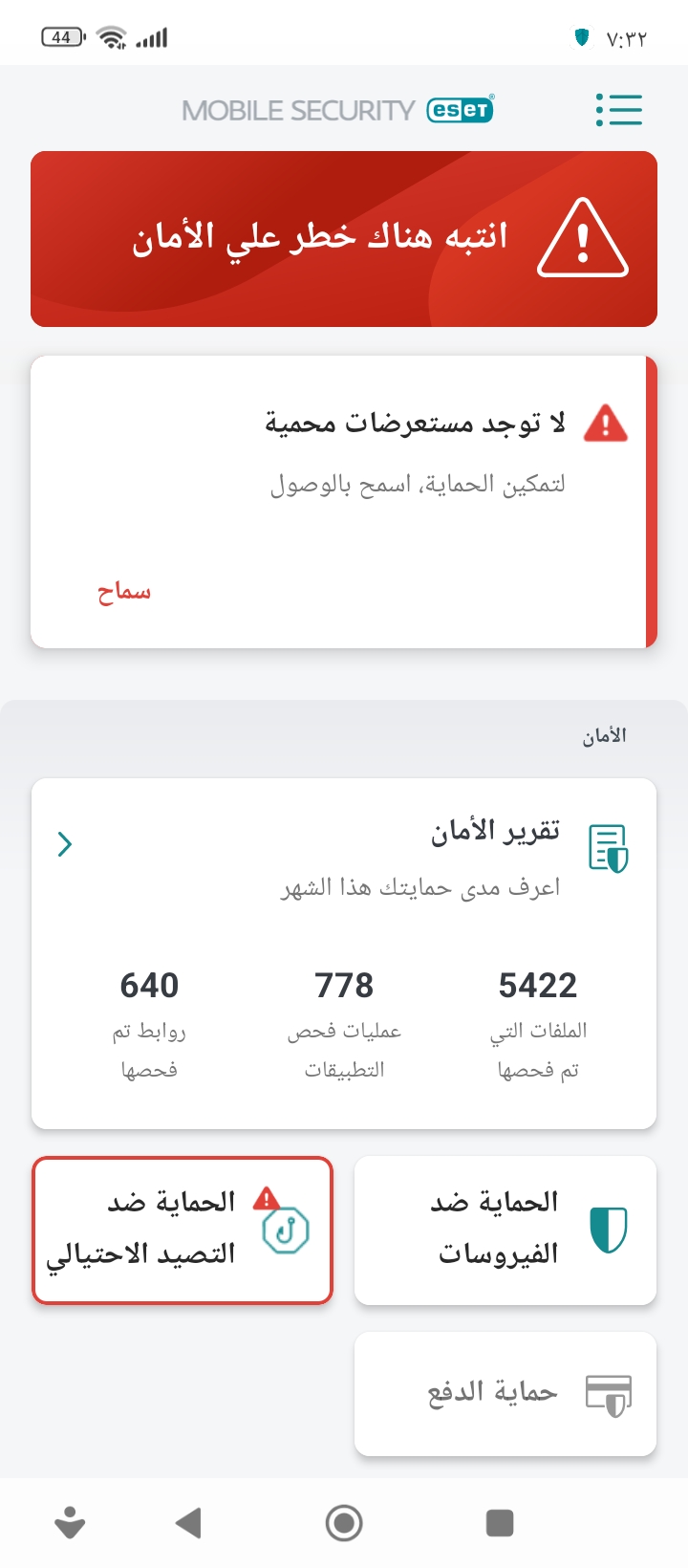The image size is (688, 1568).
Task: Go to the home screen
Action: click(x=344, y=1523)
